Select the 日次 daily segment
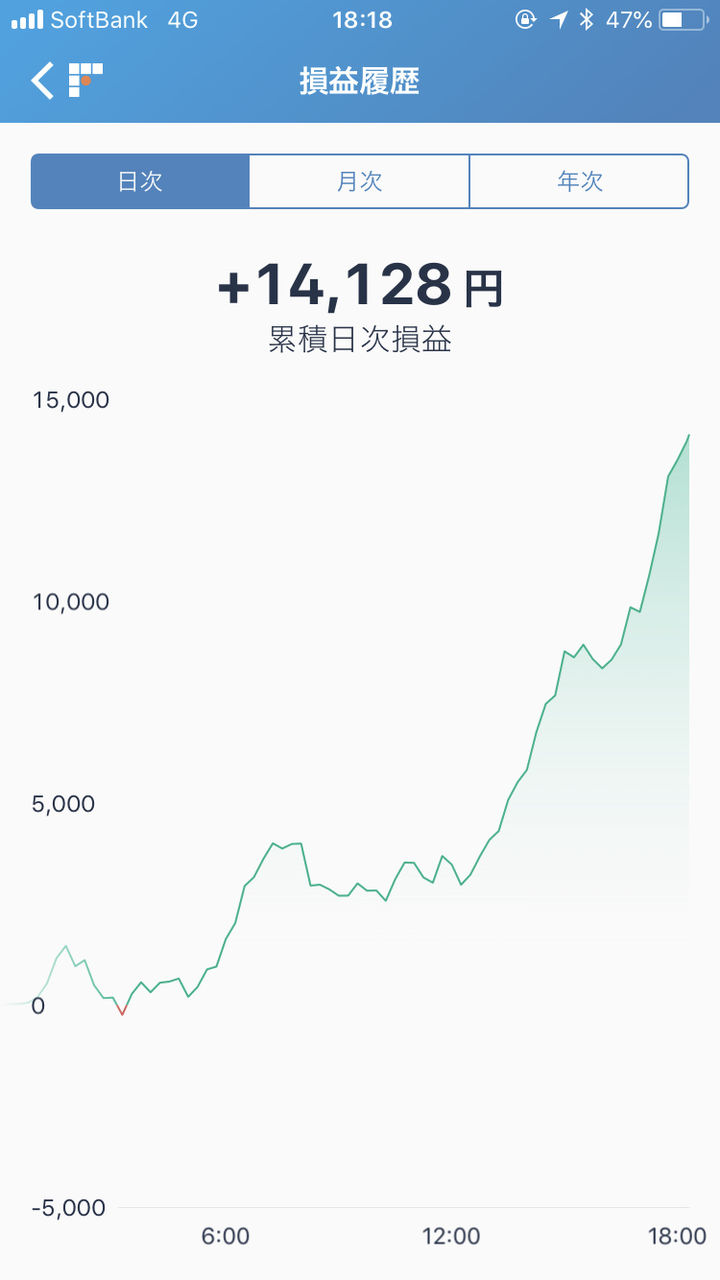Viewport: 720px width, 1280px height. tap(140, 181)
